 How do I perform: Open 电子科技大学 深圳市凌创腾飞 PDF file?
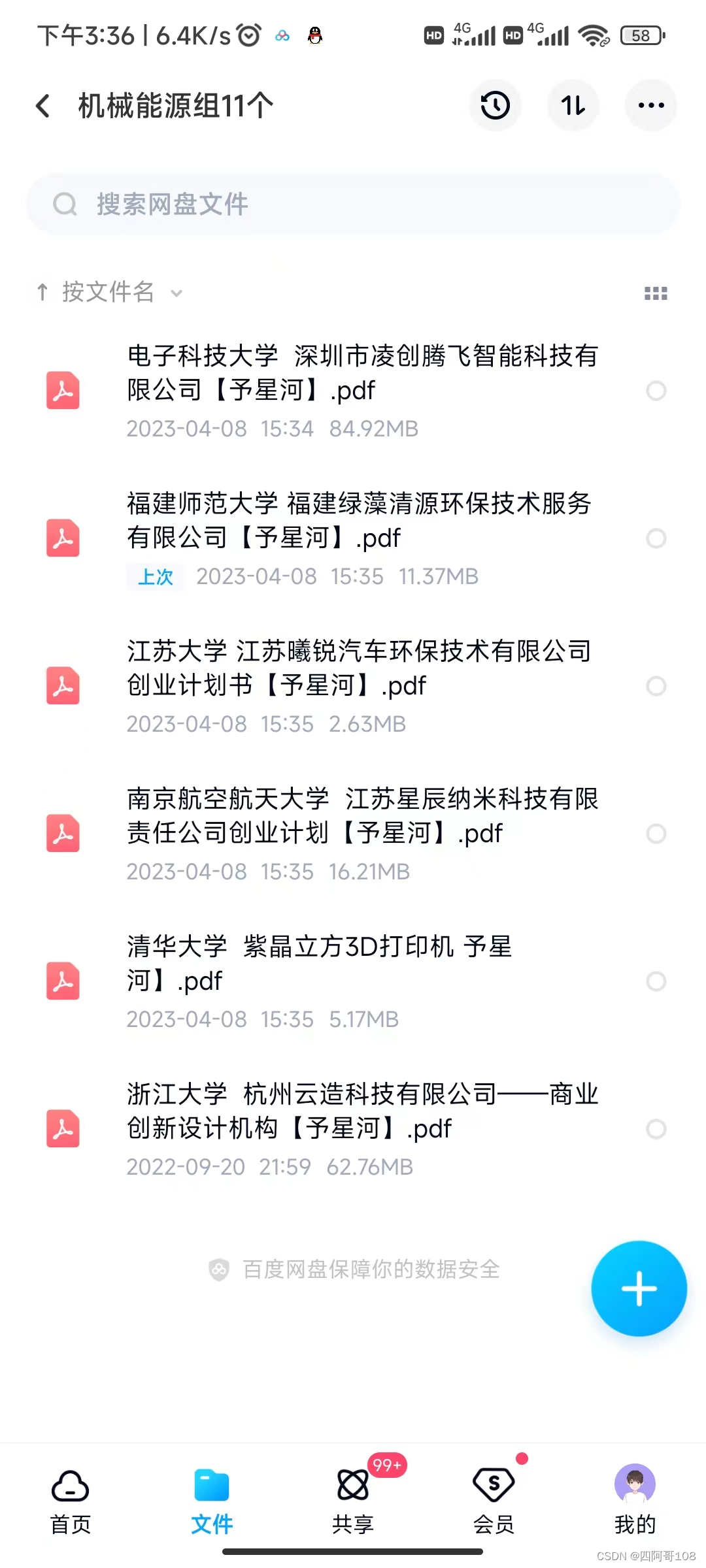pyautogui.click(x=362, y=373)
